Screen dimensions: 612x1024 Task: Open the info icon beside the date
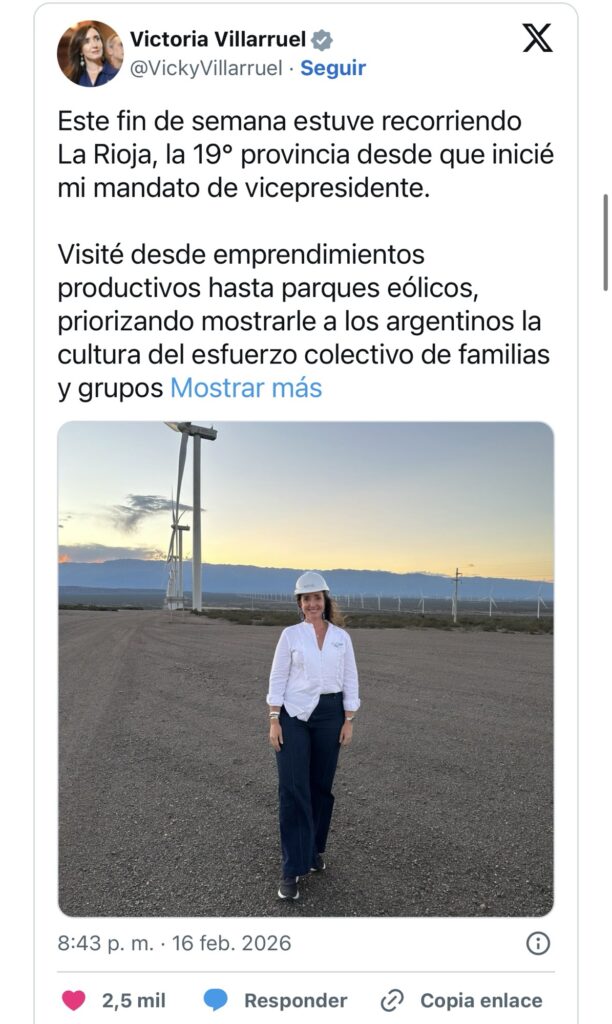click(x=537, y=943)
